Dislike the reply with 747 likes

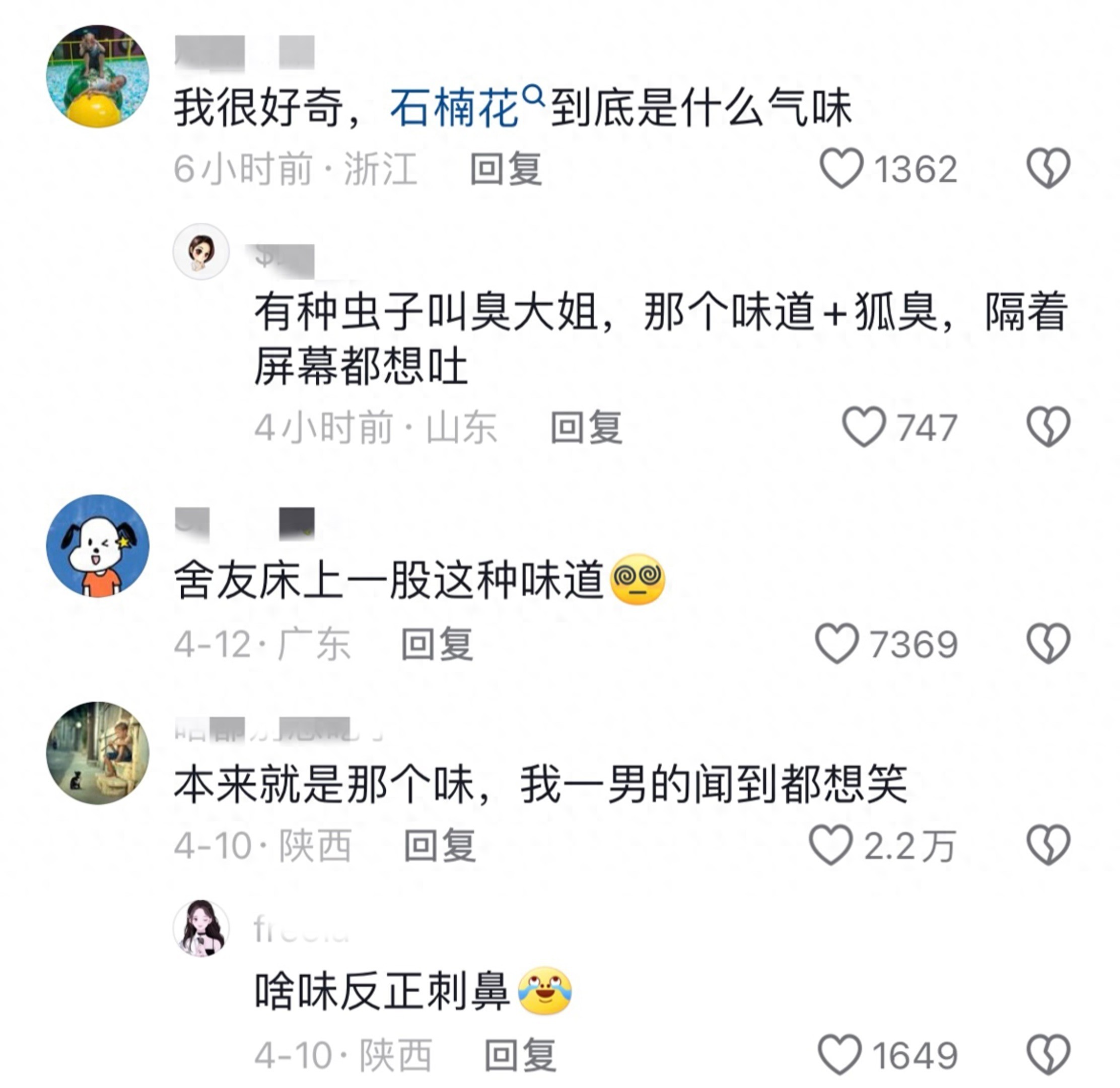(1048, 426)
